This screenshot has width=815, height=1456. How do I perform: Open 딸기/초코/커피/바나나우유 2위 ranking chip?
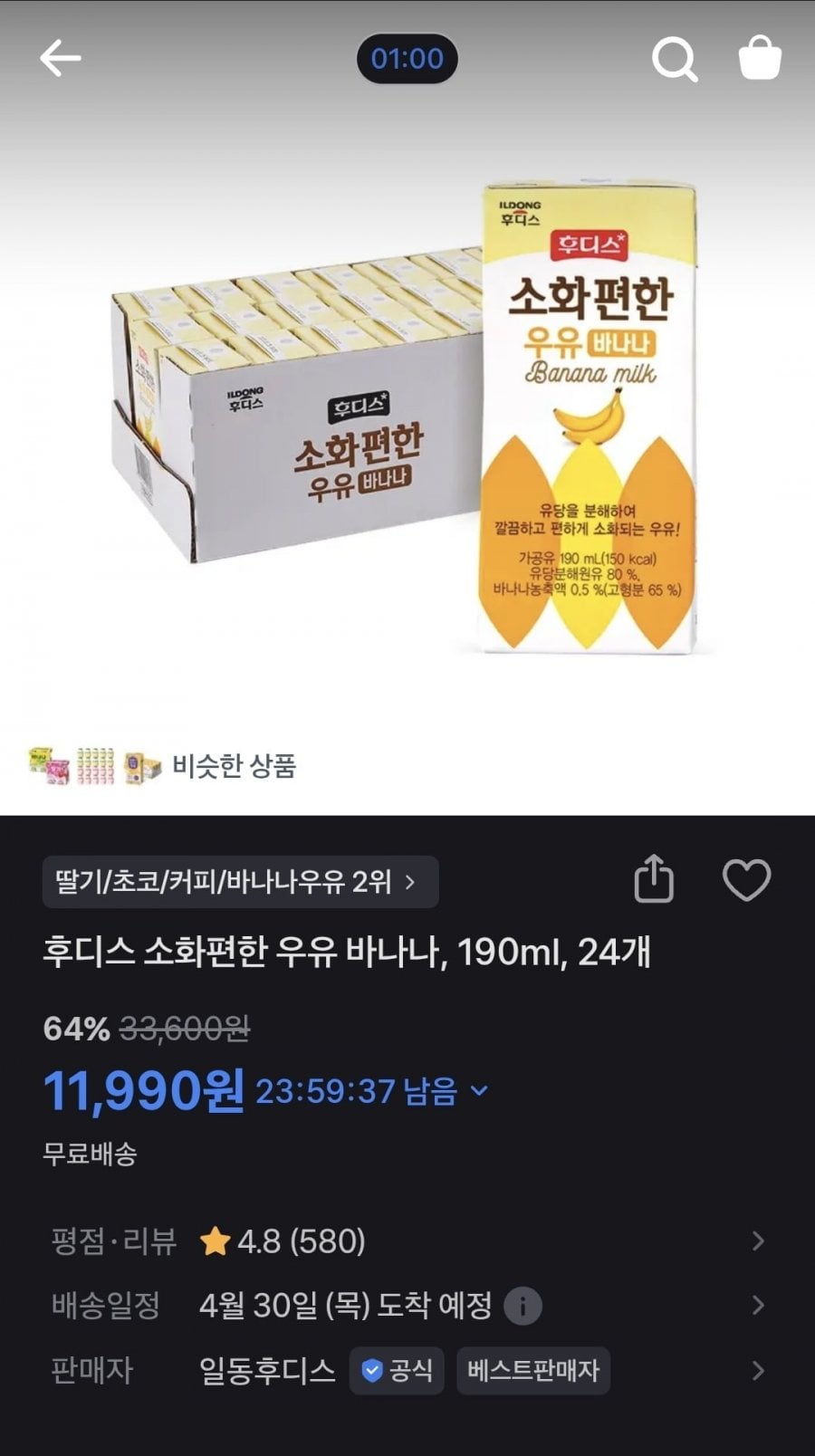coord(240,881)
